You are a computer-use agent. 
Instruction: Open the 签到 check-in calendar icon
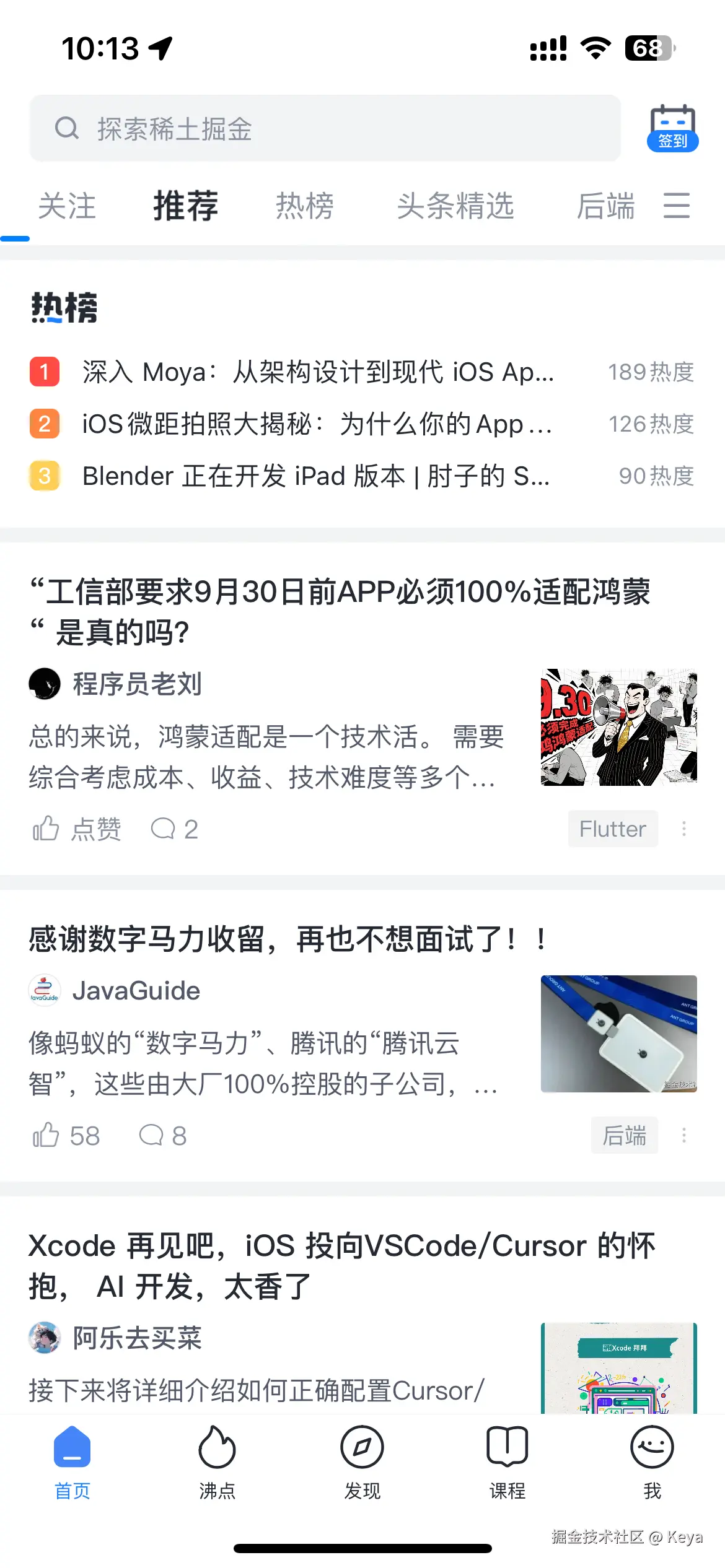pos(672,128)
